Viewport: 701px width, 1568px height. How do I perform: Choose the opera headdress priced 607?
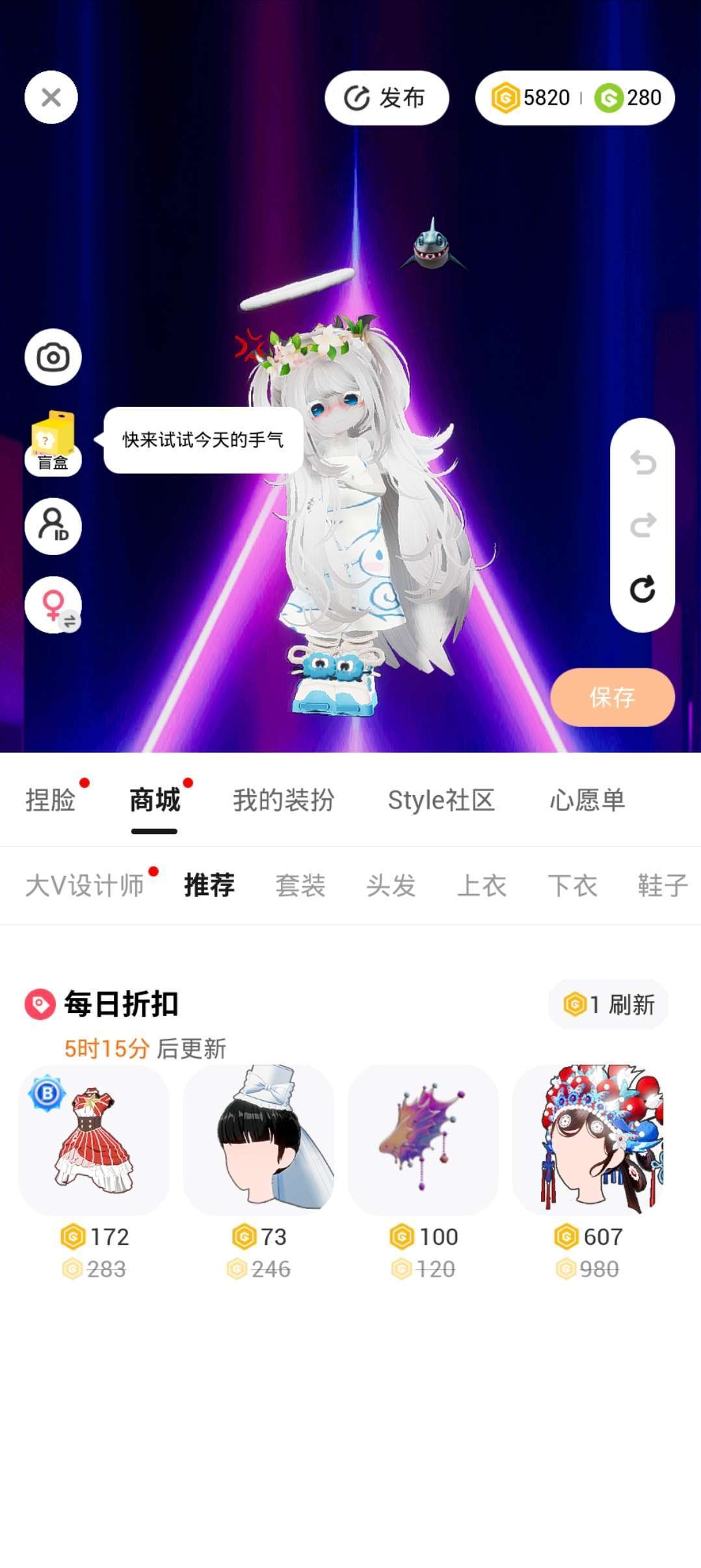(x=588, y=1139)
